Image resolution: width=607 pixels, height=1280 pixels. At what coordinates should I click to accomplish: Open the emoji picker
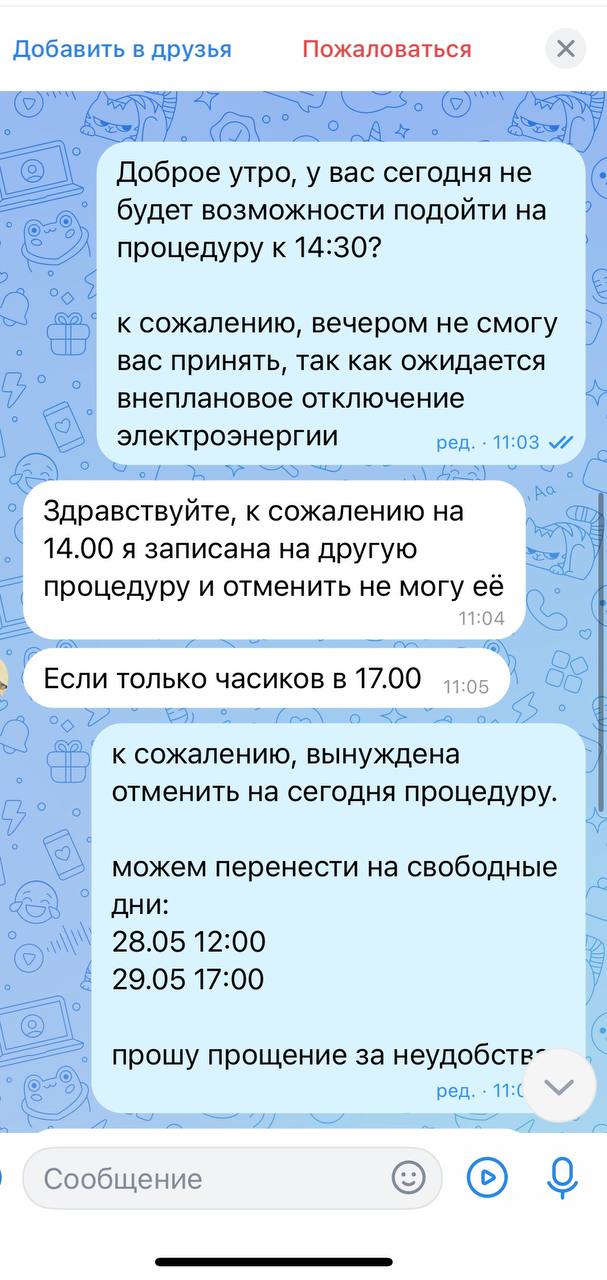(x=408, y=1178)
